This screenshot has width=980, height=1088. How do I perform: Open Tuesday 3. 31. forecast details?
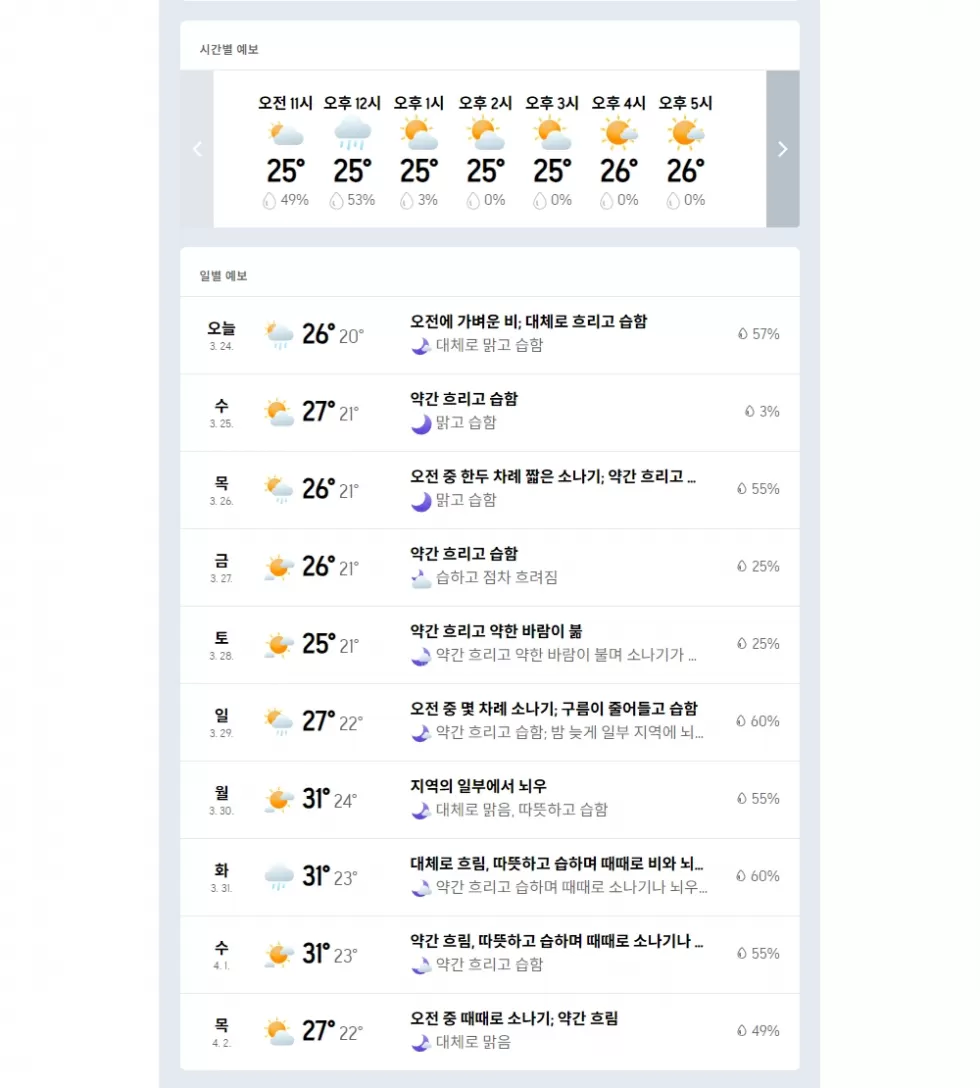[x=489, y=877]
